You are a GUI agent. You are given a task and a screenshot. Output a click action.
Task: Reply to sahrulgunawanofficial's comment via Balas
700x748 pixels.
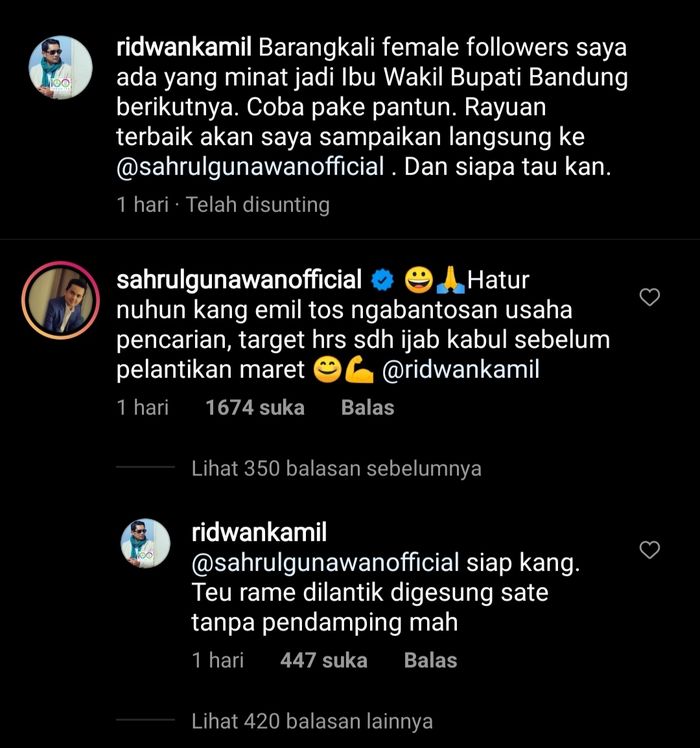[x=367, y=407]
